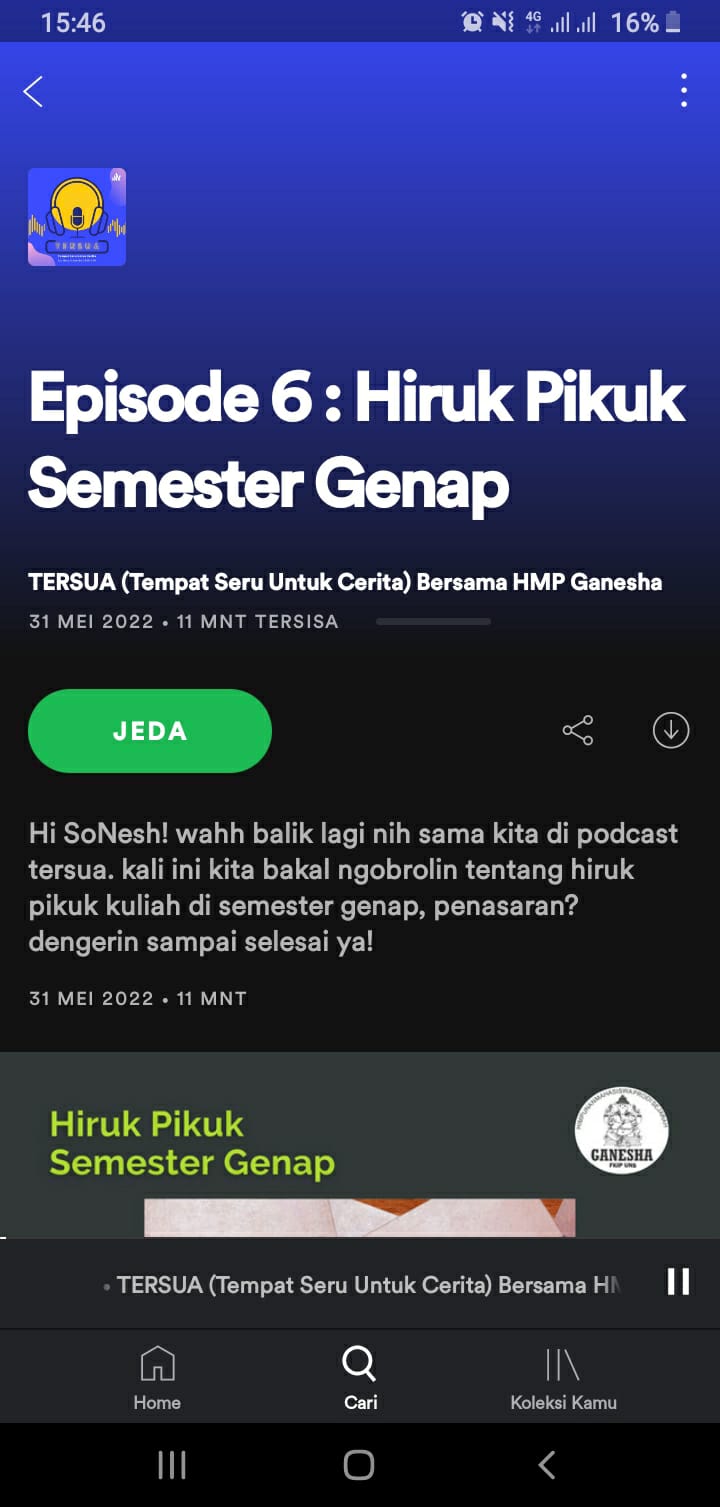
Task: Tap the system recent apps button
Action: [x=172, y=1465]
